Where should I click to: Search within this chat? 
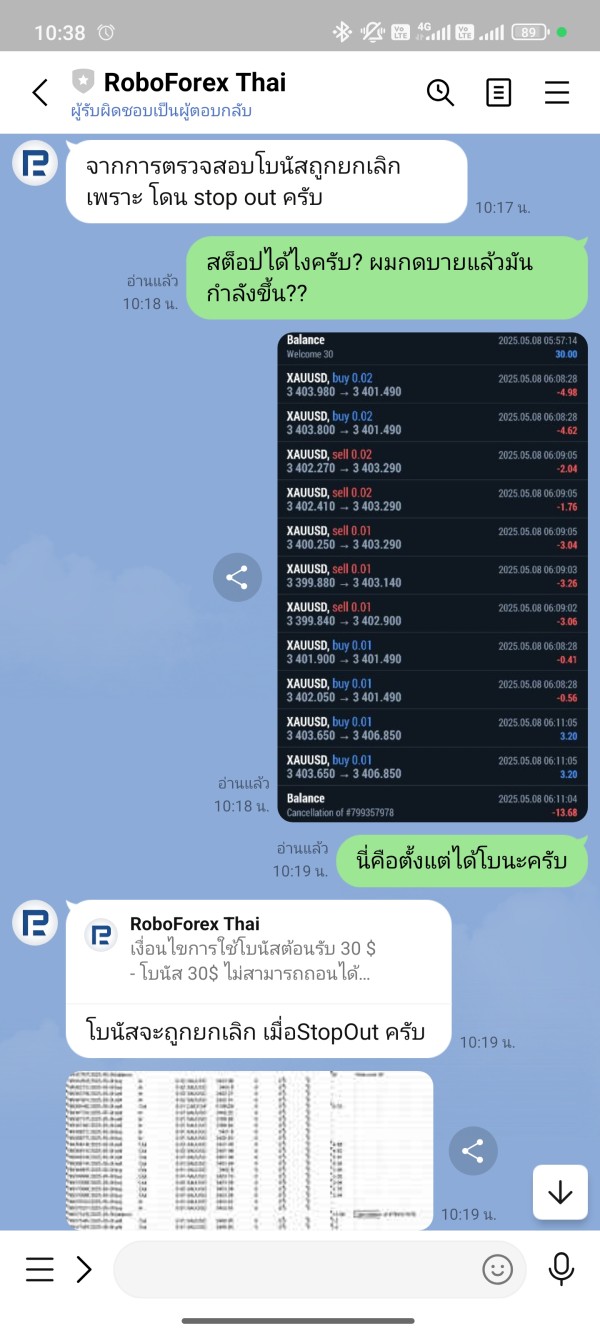[440, 93]
